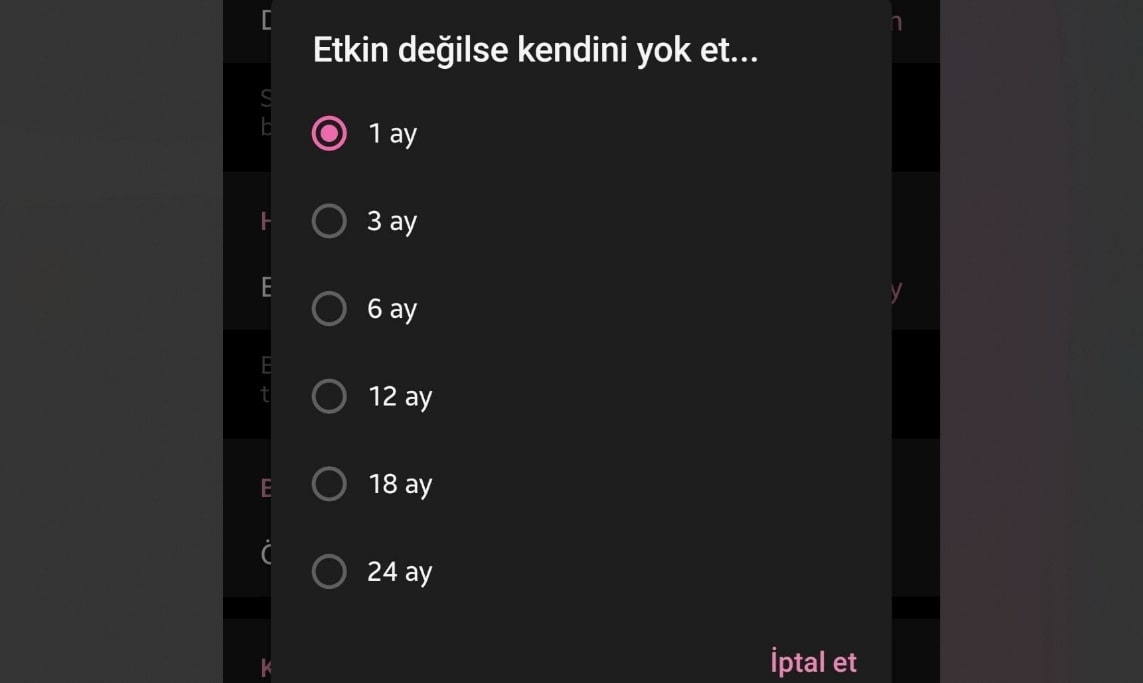The width and height of the screenshot is (1143, 683).
Task: Choose 18 ay for self-destruct
Action: [329, 485]
